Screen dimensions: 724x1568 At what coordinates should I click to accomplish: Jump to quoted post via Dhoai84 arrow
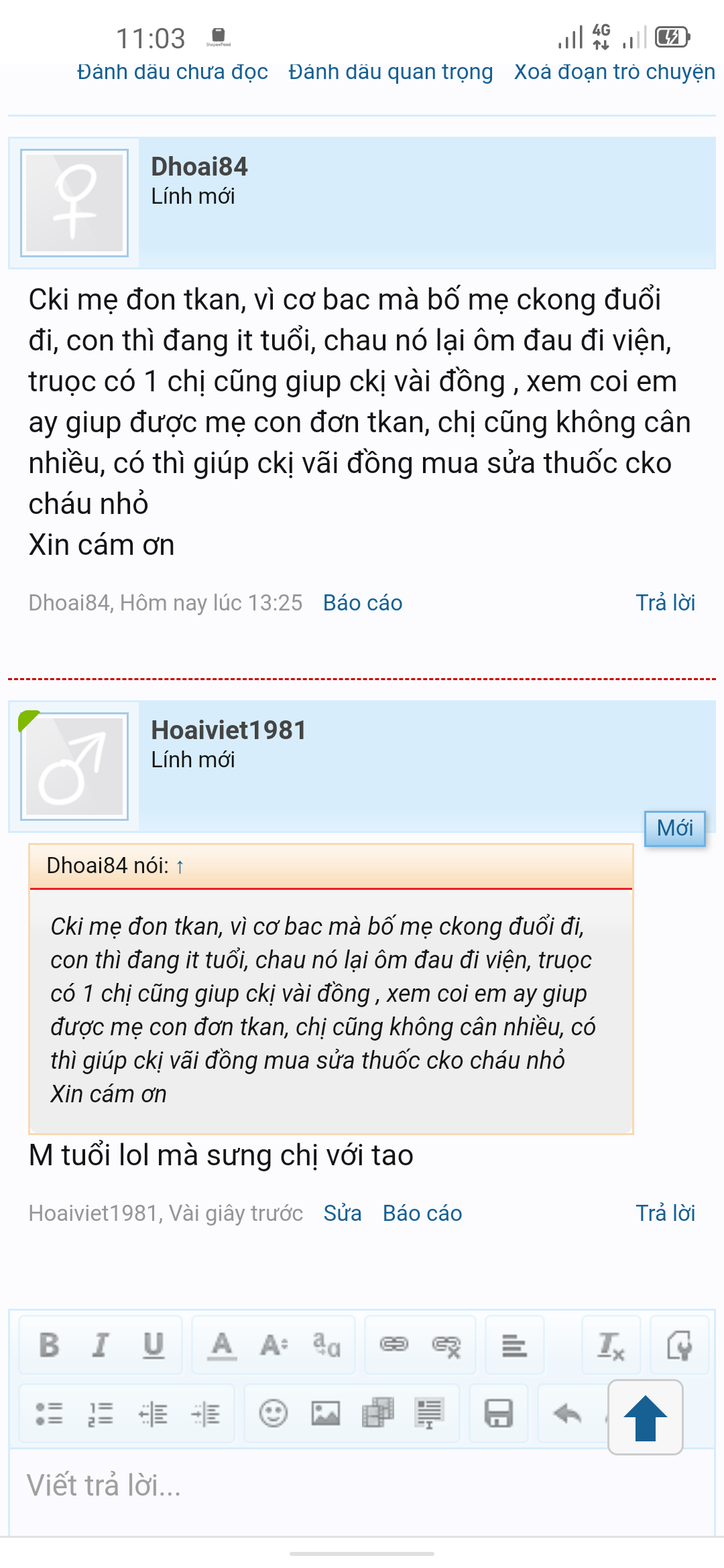tap(180, 866)
